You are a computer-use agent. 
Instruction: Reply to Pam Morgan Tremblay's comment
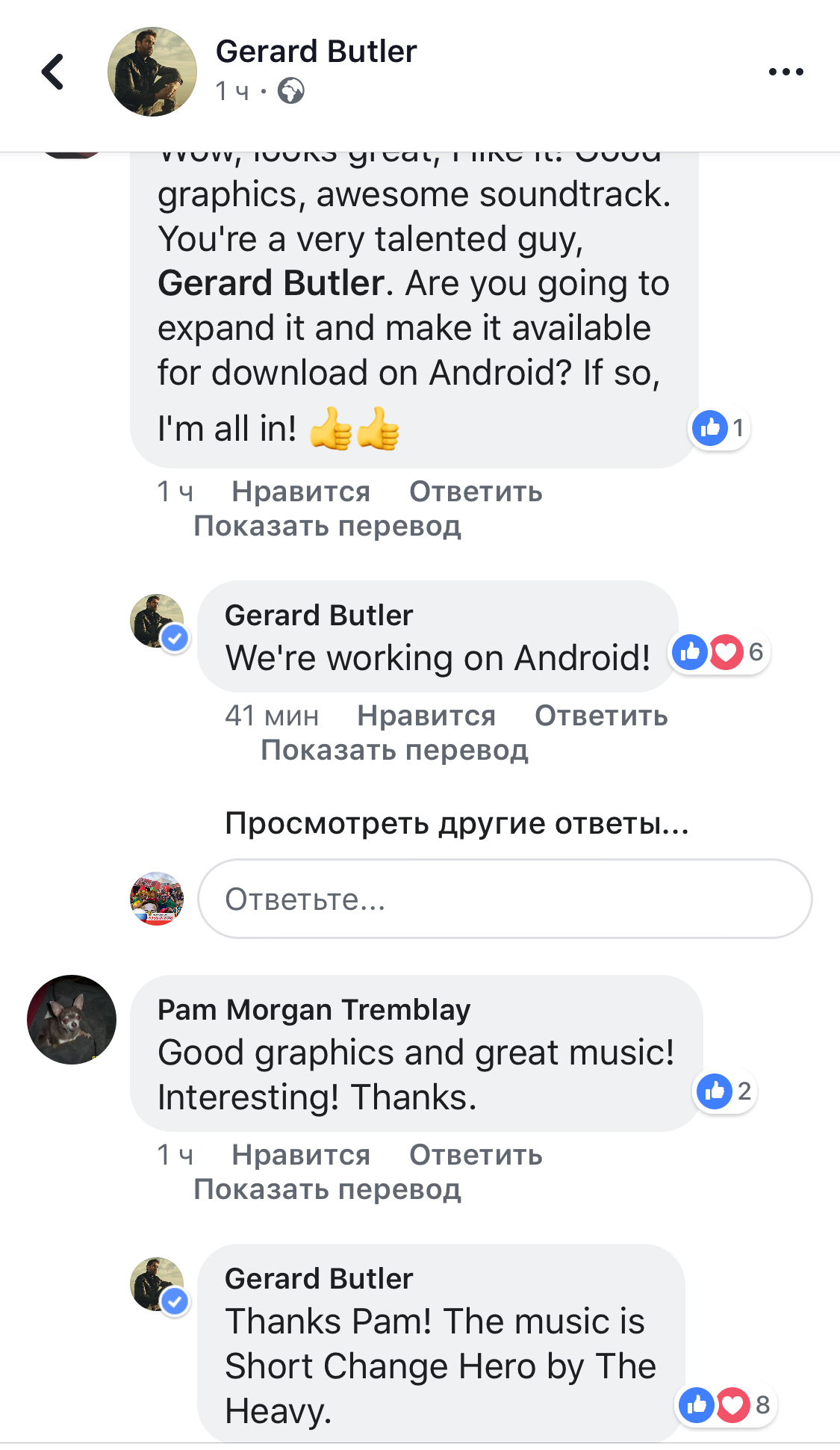475,1155
